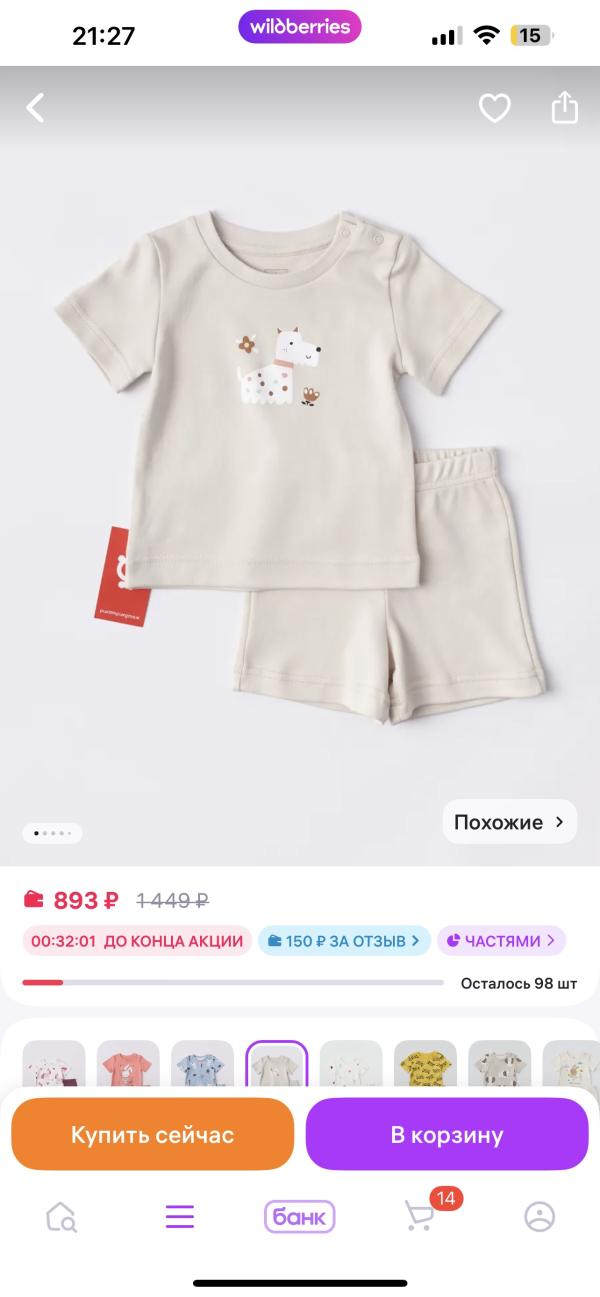Screen dimensions: 600x1297
Task: Choose the yellow set color variant
Action: point(425,1066)
